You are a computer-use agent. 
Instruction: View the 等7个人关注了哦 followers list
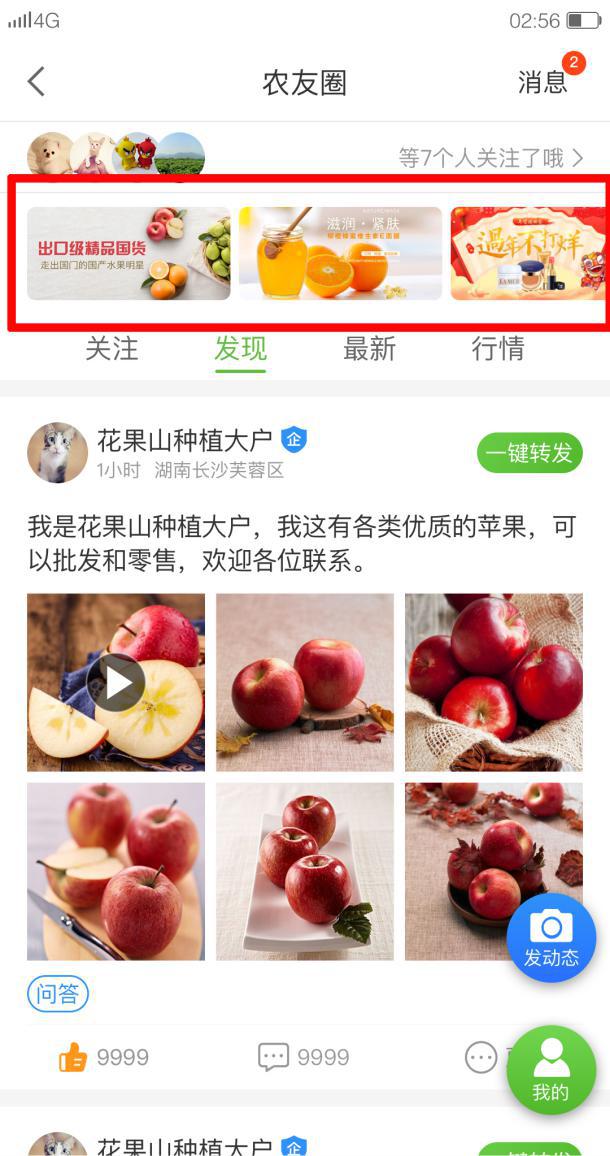(x=490, y=157)
